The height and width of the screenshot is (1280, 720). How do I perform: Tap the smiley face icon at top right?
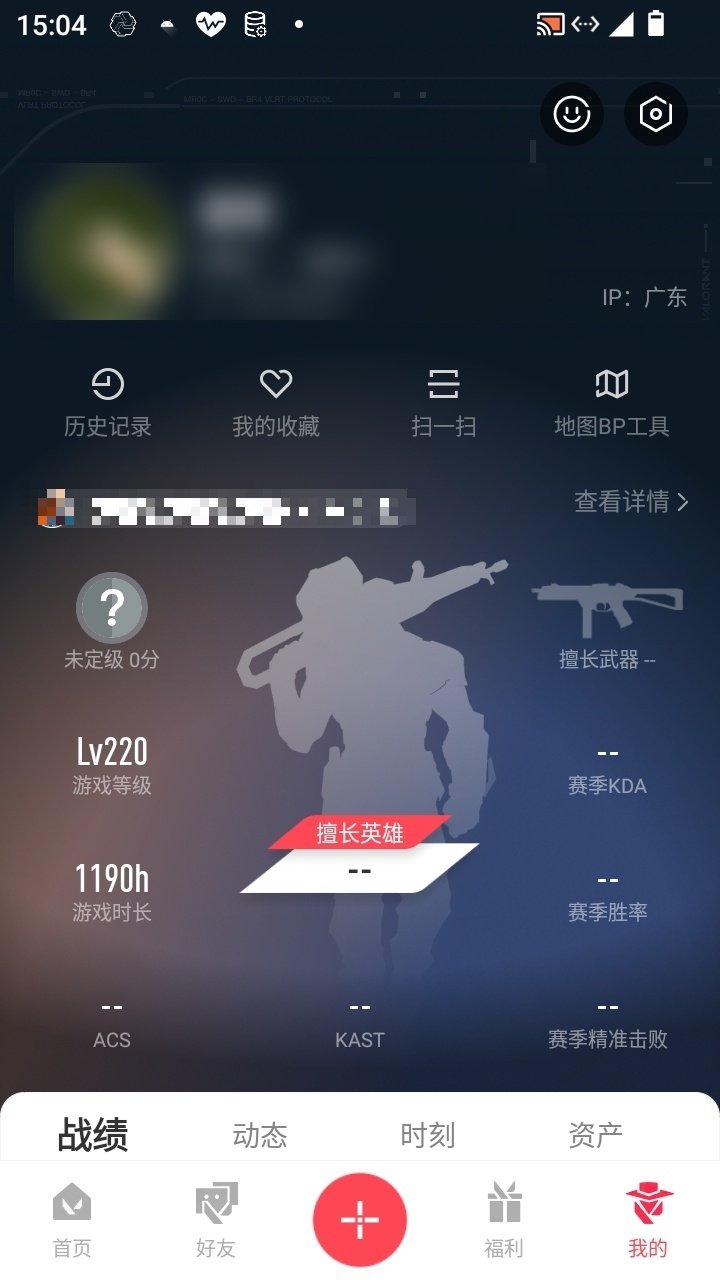571,114
